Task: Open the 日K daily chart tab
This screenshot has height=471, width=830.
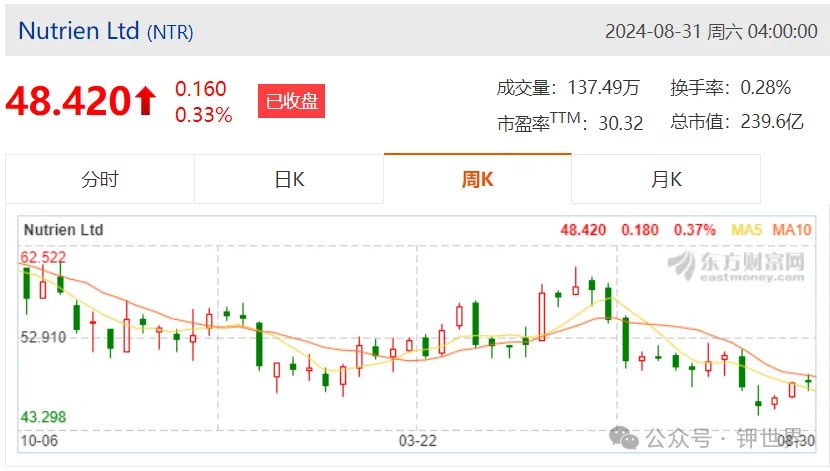Action: (289, 180)
